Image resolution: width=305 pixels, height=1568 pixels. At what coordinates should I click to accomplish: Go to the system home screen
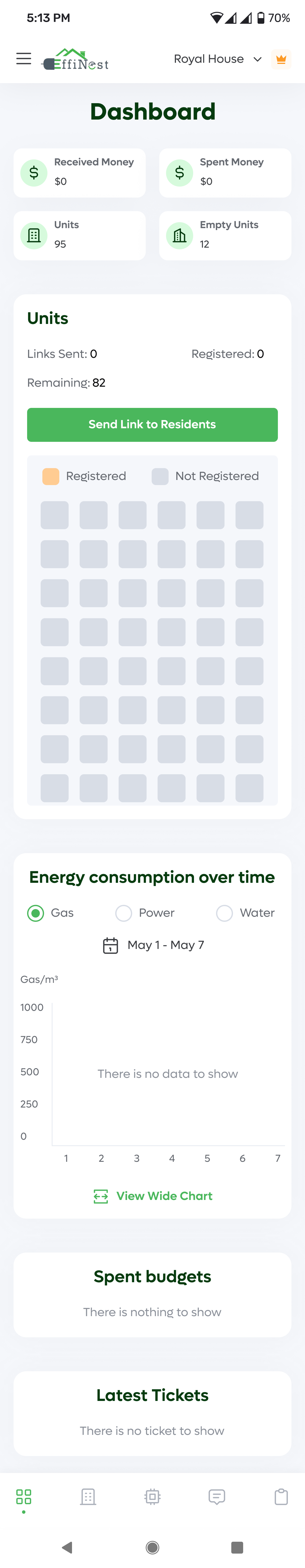click(x=152, y=1547)
